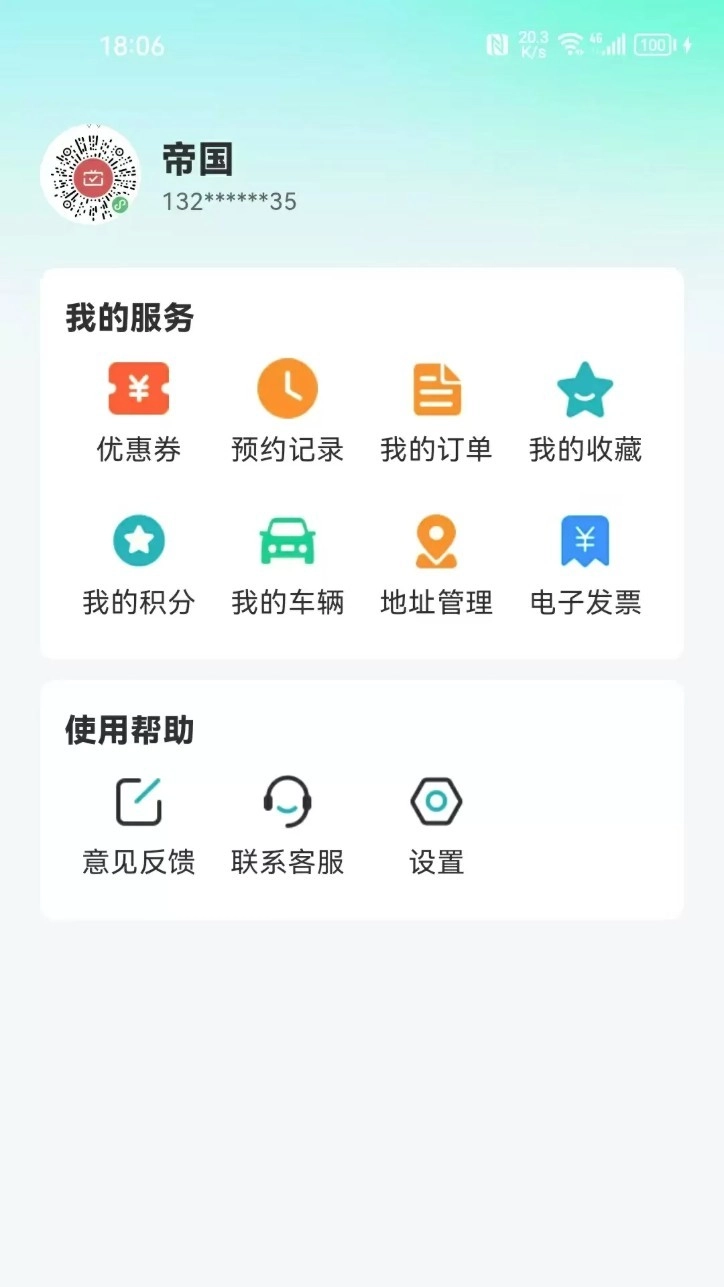The height and width of the screenshot is (1287, 724).
Task: Open the 我的车辆 car icon
Action: click(287, 540)
